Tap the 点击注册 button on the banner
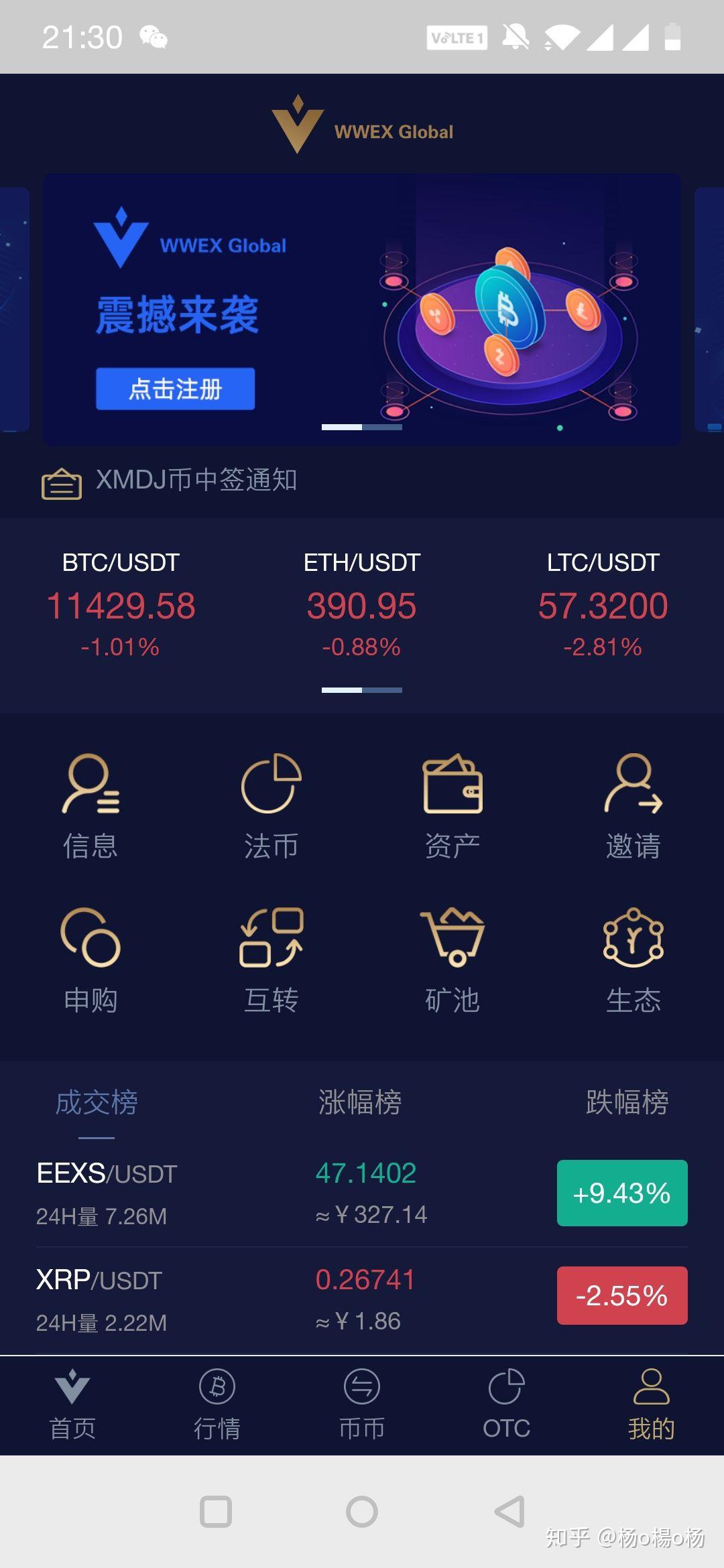Viewport: 724px width, 1568px height. pos(175,389)
